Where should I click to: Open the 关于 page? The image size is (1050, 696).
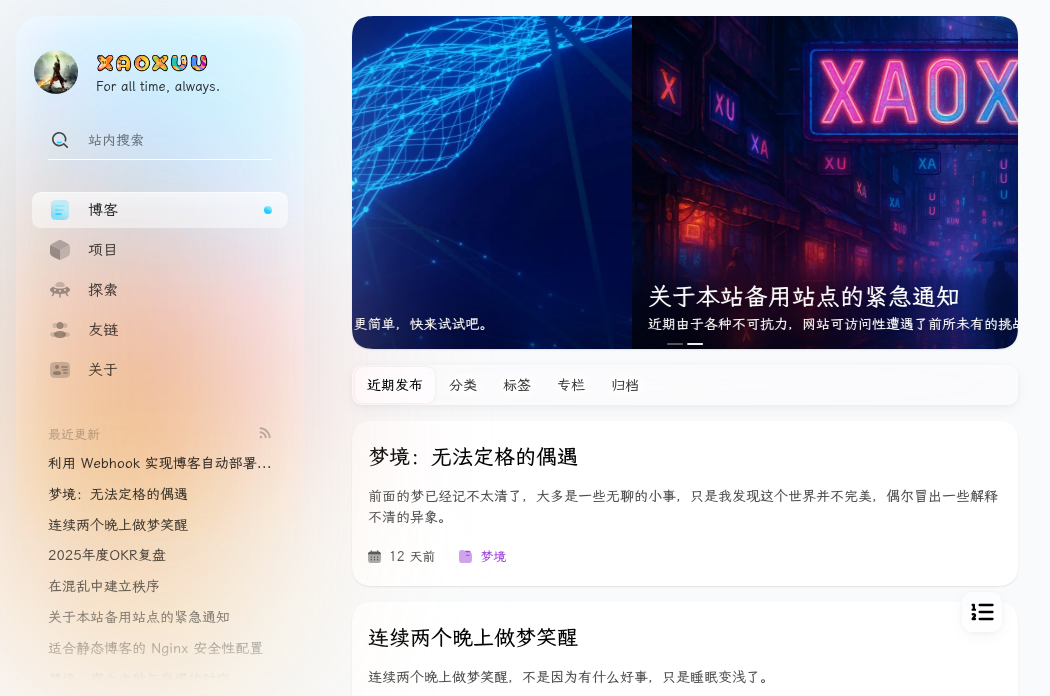[x=159, y=370]
